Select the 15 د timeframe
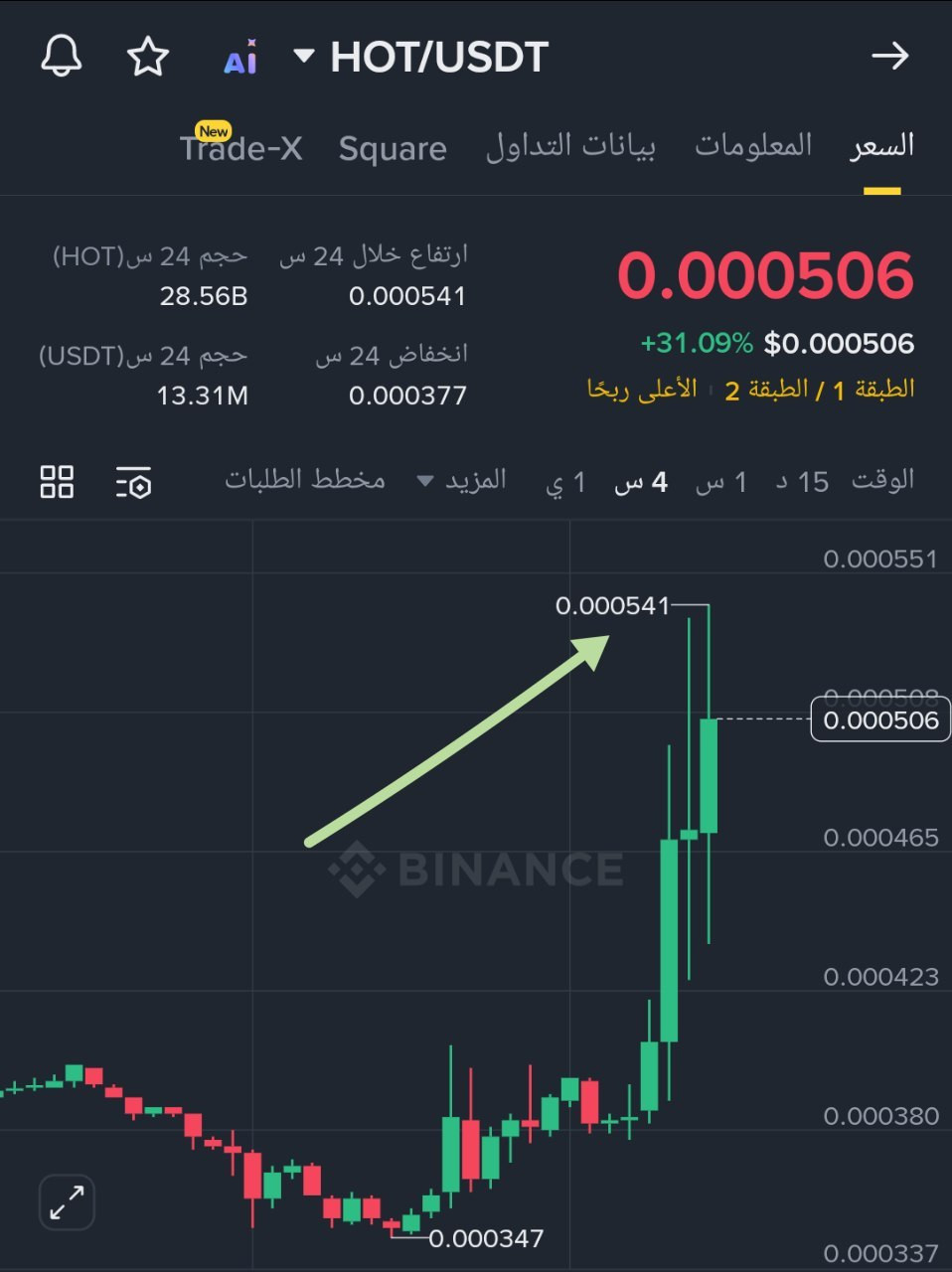Viewport: 952px width, 1272px height. click(x=802, y=482)
